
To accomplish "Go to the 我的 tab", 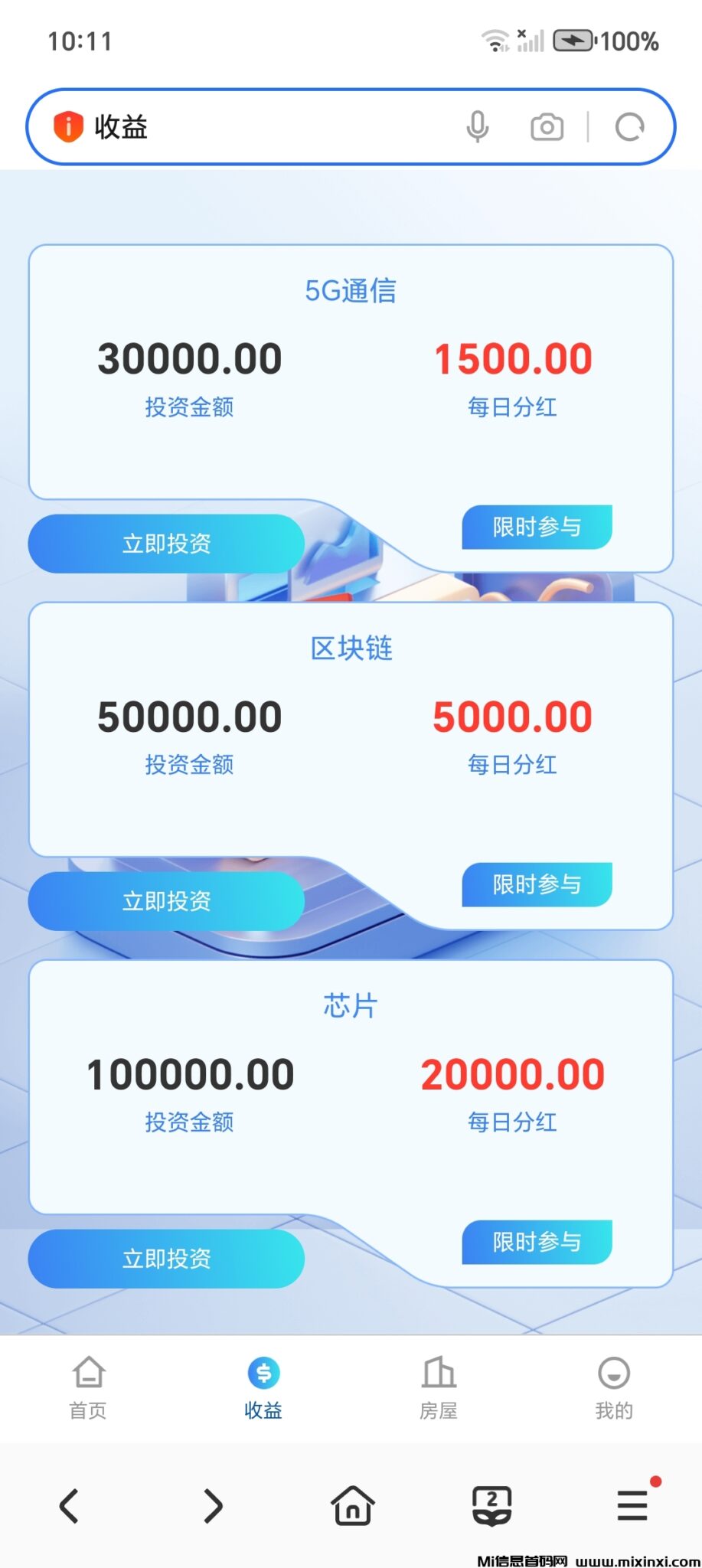I will click(x=614, y=1388).
